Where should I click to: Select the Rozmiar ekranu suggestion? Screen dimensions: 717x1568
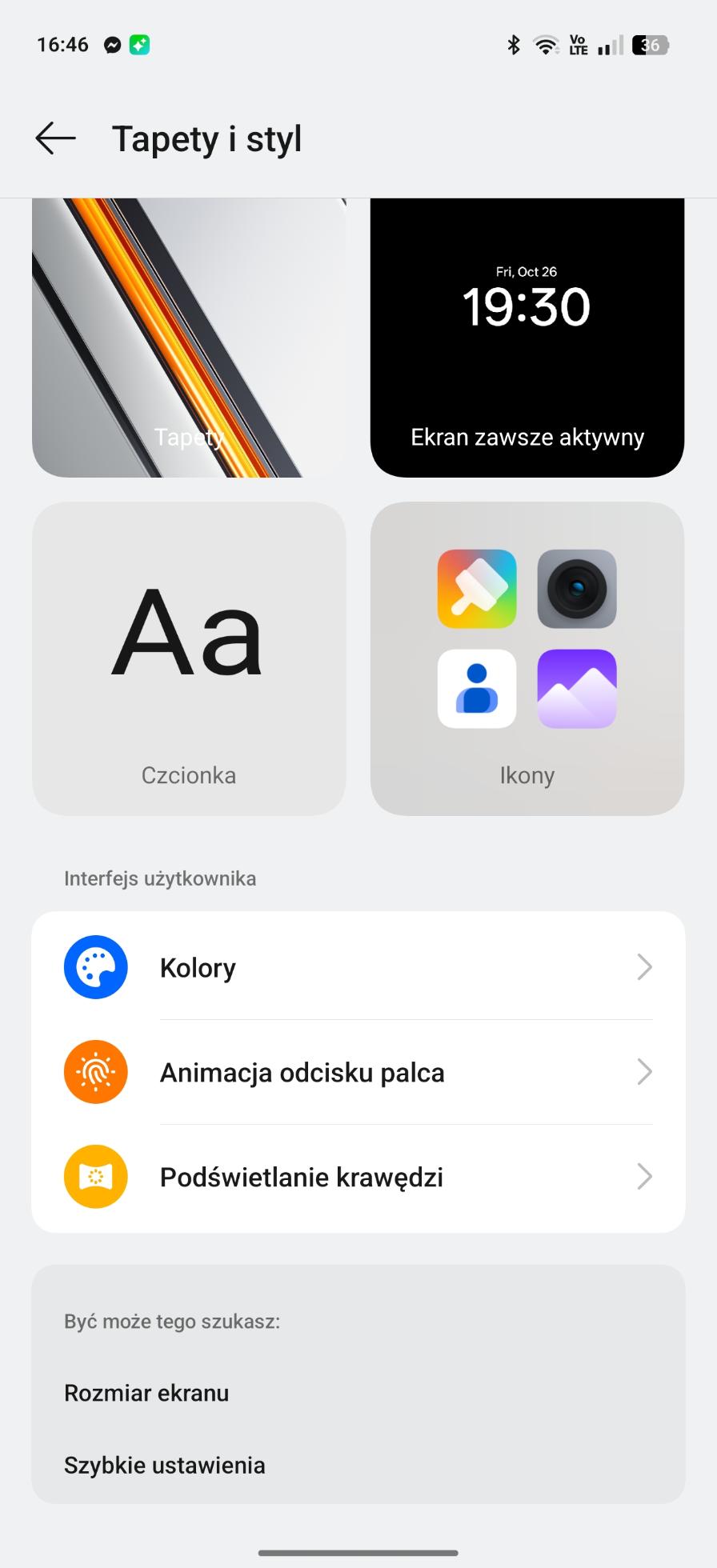[x=146, y=1393]
